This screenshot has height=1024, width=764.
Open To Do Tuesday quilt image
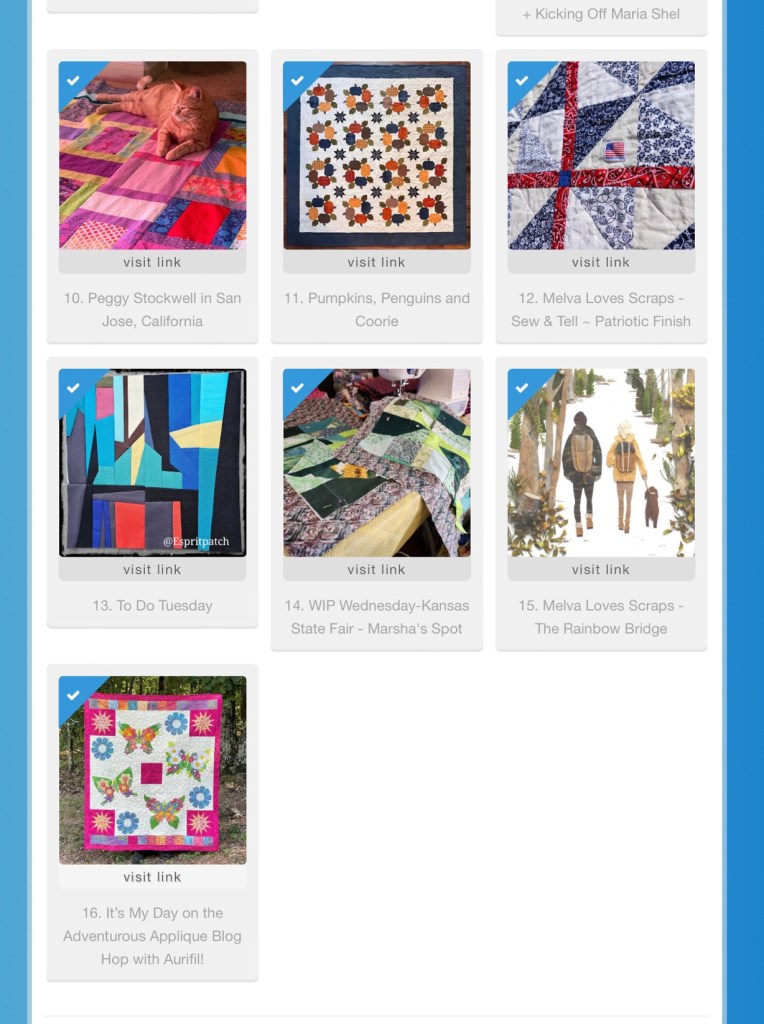coord(152,462)
